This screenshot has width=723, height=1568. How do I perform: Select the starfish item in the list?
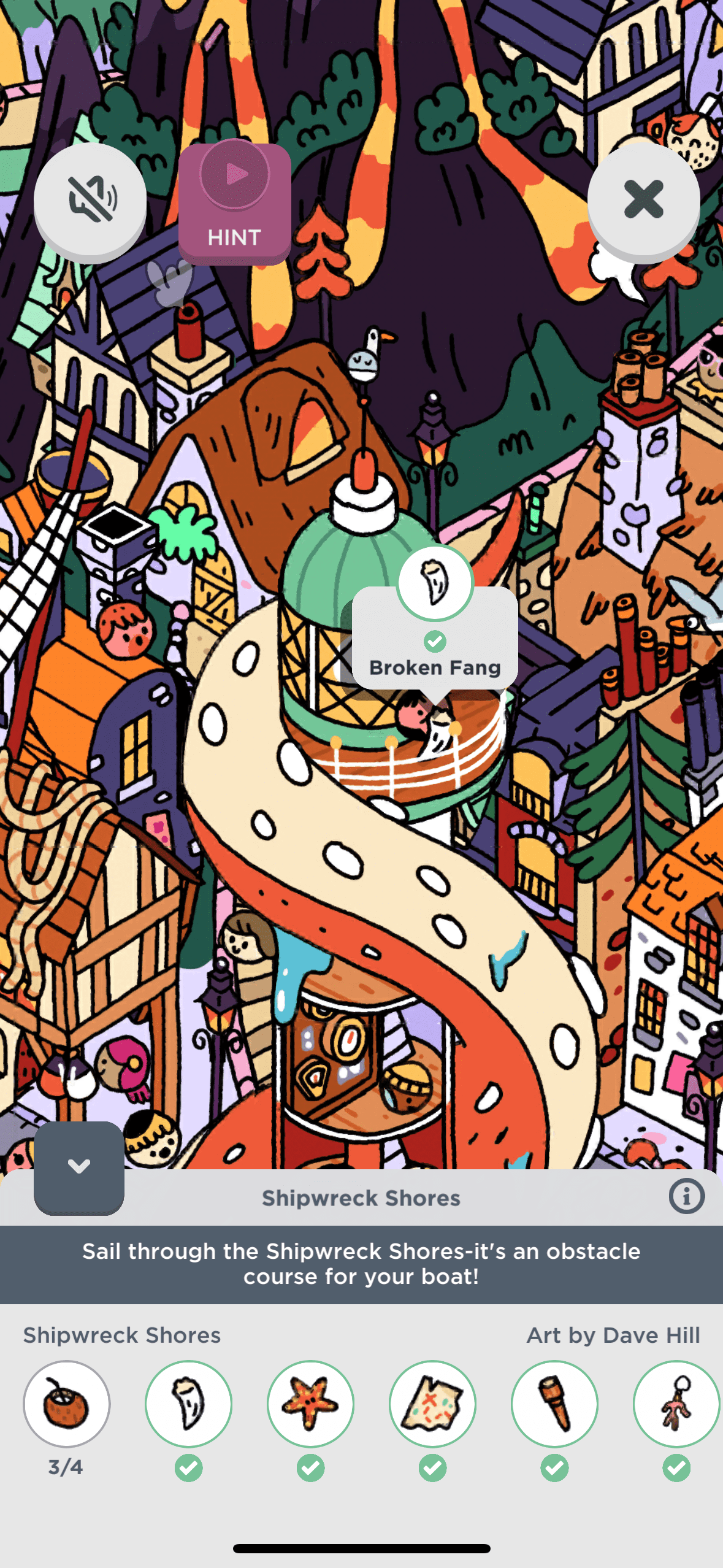pyautogui.click(x=310, y=1404)
